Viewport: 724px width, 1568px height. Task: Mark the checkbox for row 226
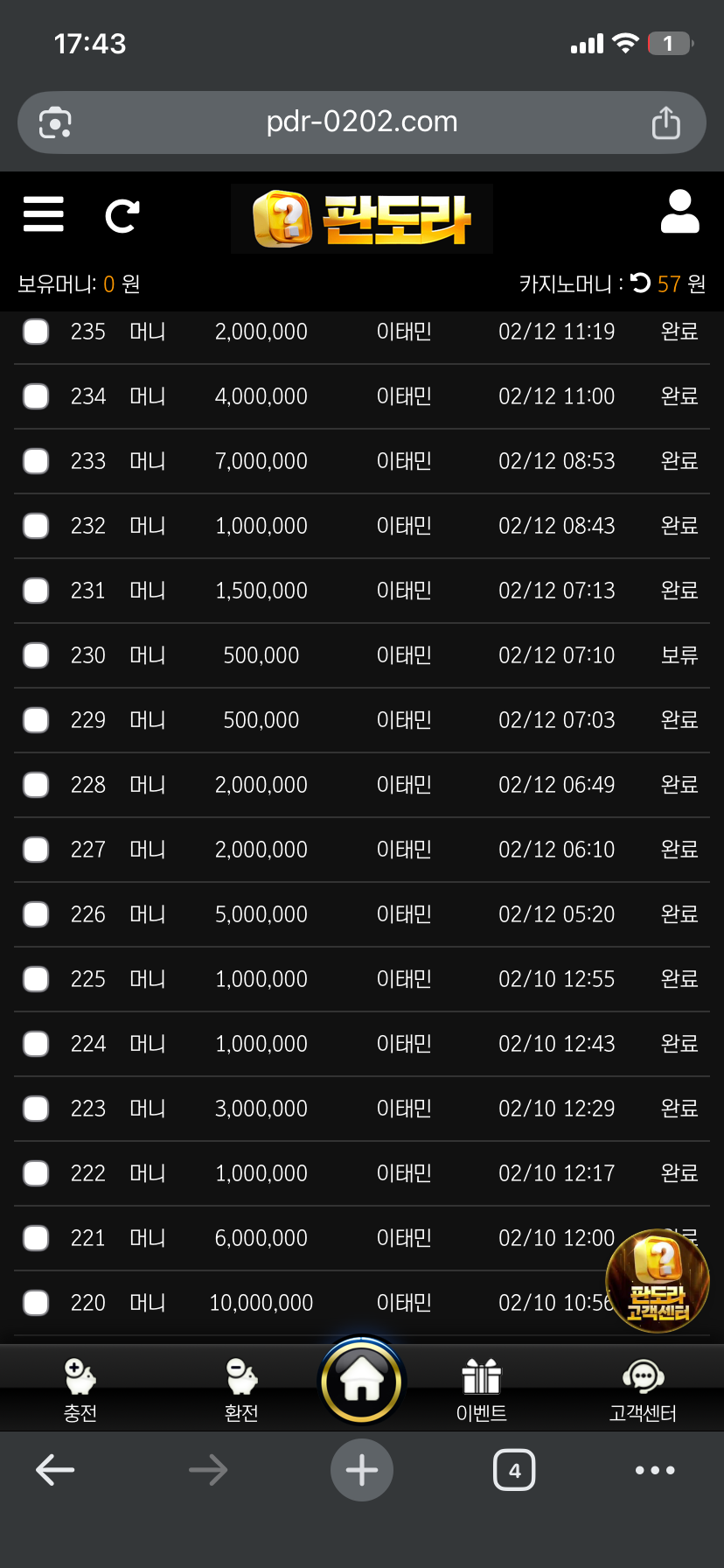point(36,914)
